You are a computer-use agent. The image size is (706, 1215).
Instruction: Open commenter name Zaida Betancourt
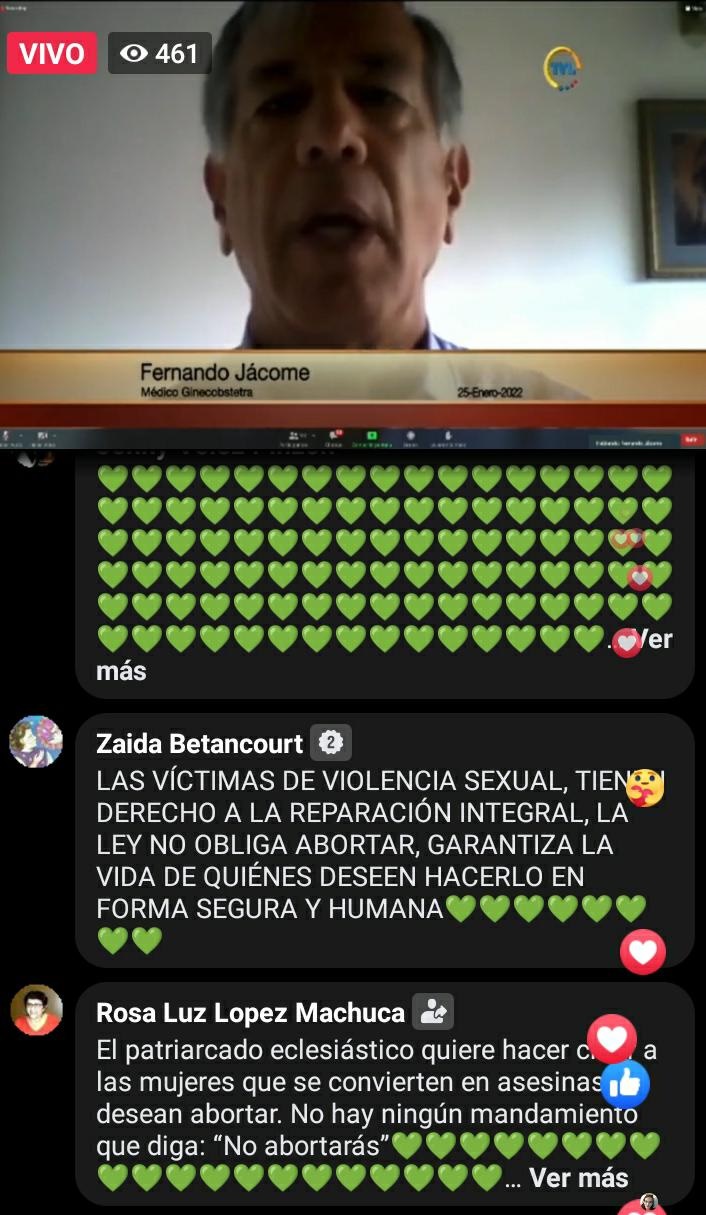[x=199, y=744]
